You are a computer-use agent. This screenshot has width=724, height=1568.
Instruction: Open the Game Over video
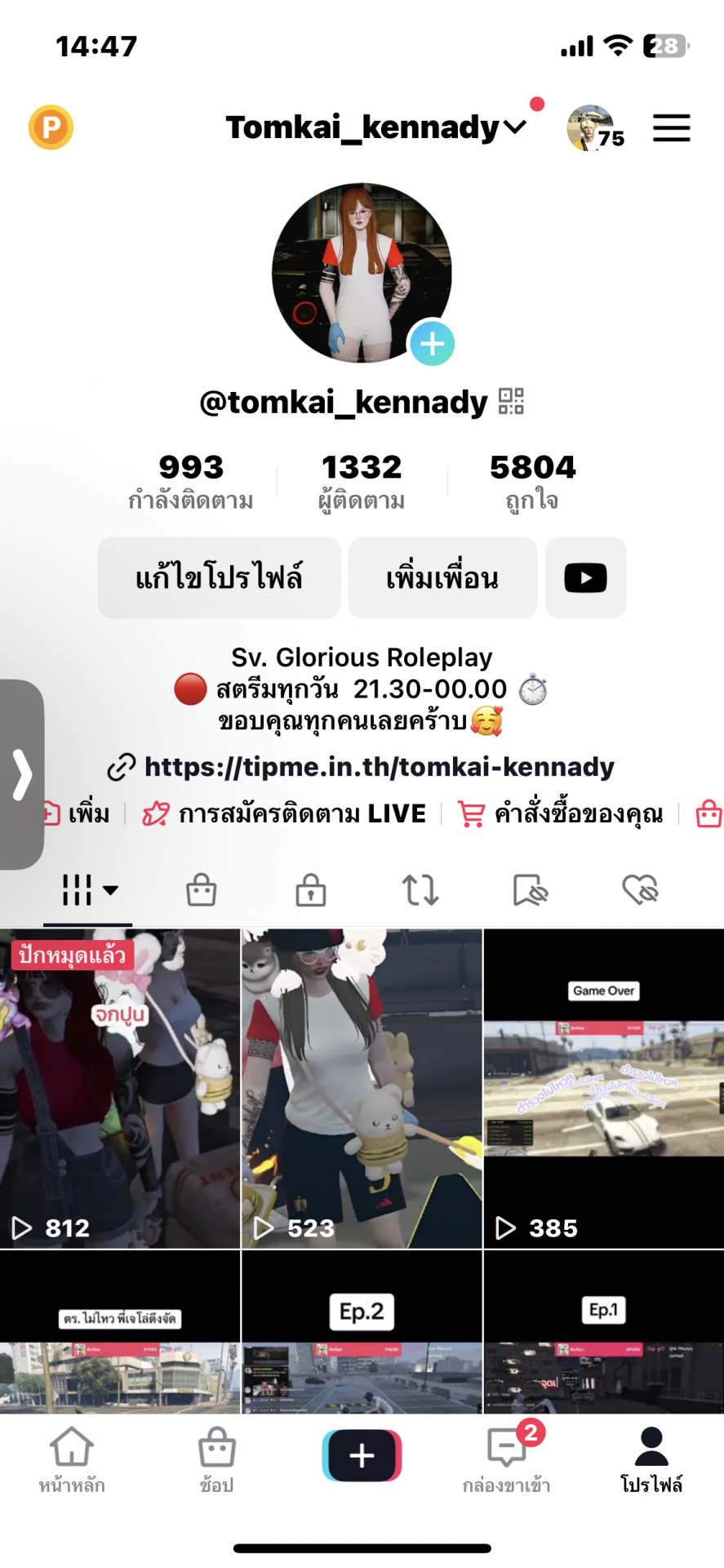click(604, 1089)
